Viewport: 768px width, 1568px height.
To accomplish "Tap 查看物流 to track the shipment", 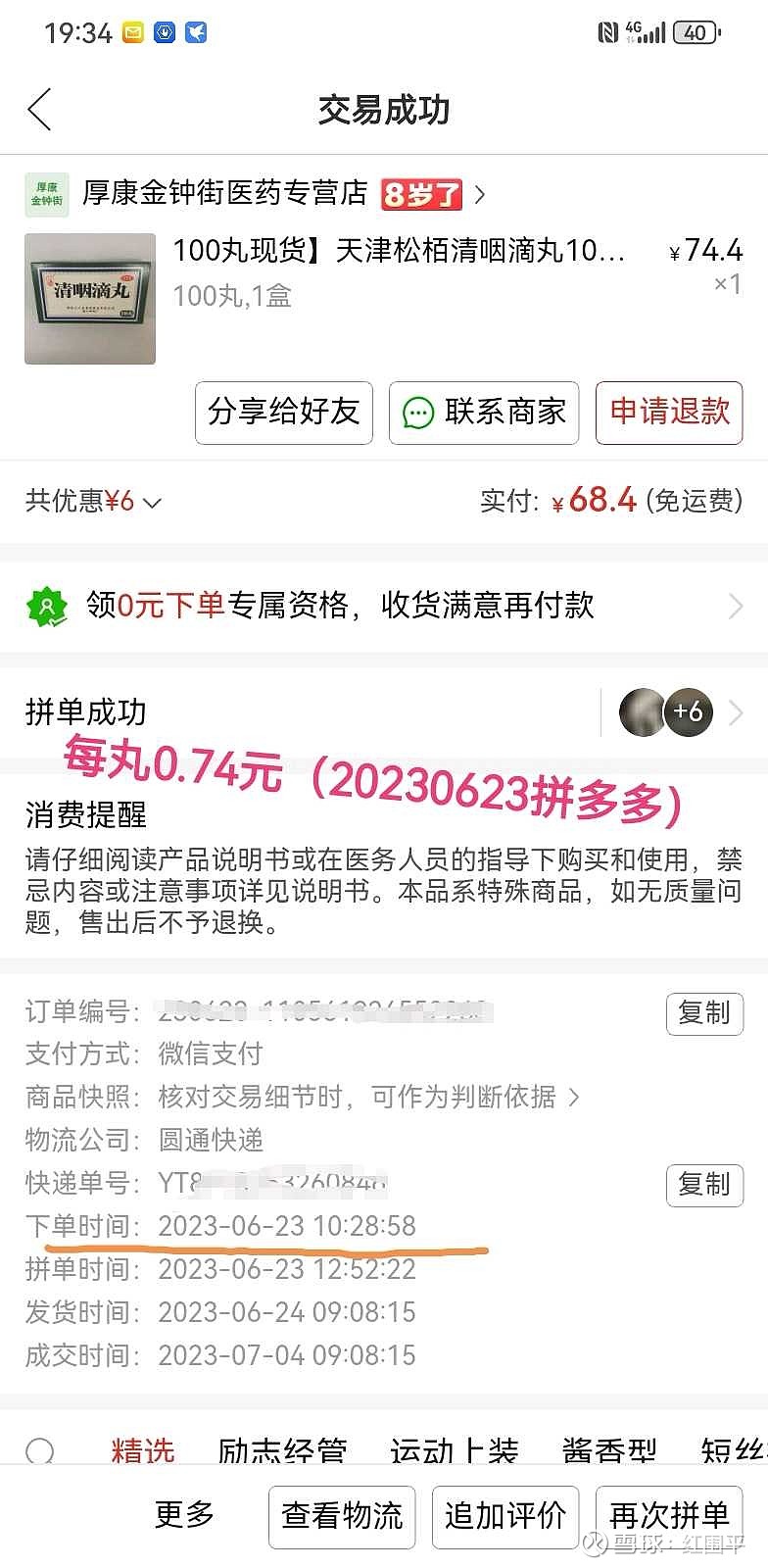I will click(x=343, y=1517).
